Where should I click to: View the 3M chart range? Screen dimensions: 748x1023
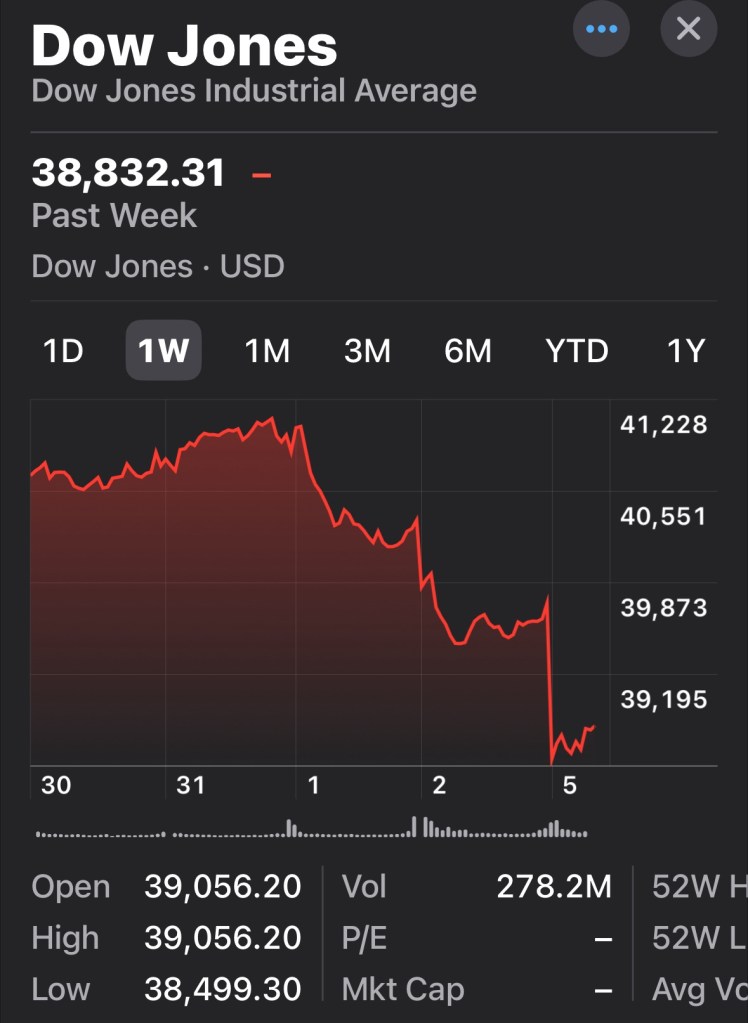(367, 351)
